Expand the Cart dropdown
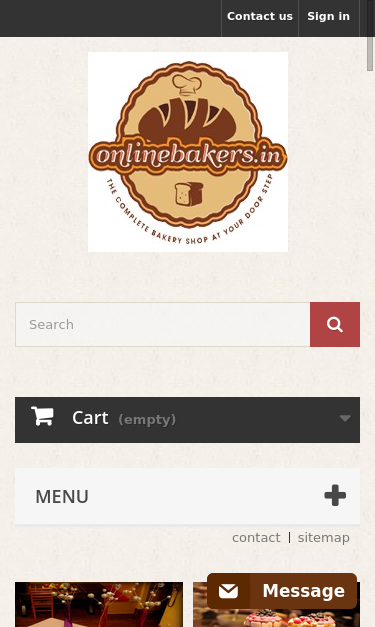 (188, 420)
